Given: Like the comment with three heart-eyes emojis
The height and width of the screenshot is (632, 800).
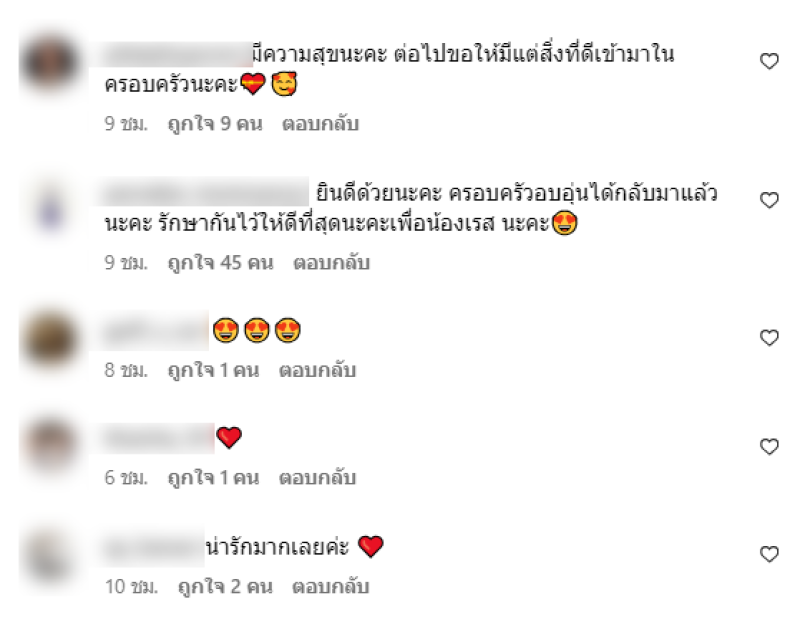Looking at the screenshot, I should (769, 338).
